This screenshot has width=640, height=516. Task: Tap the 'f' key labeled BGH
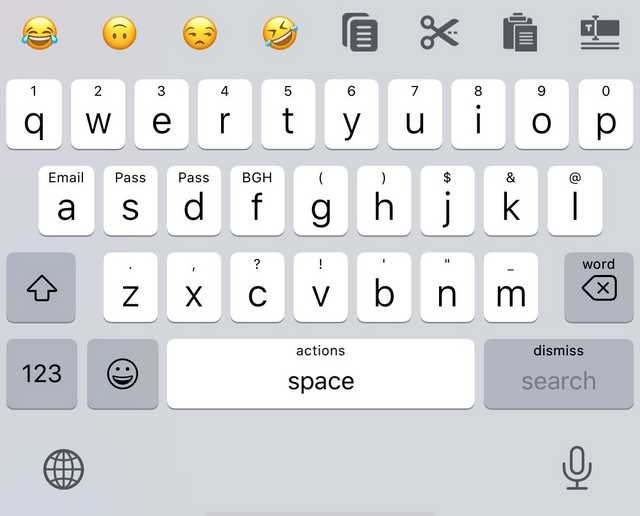pos(257,201)
